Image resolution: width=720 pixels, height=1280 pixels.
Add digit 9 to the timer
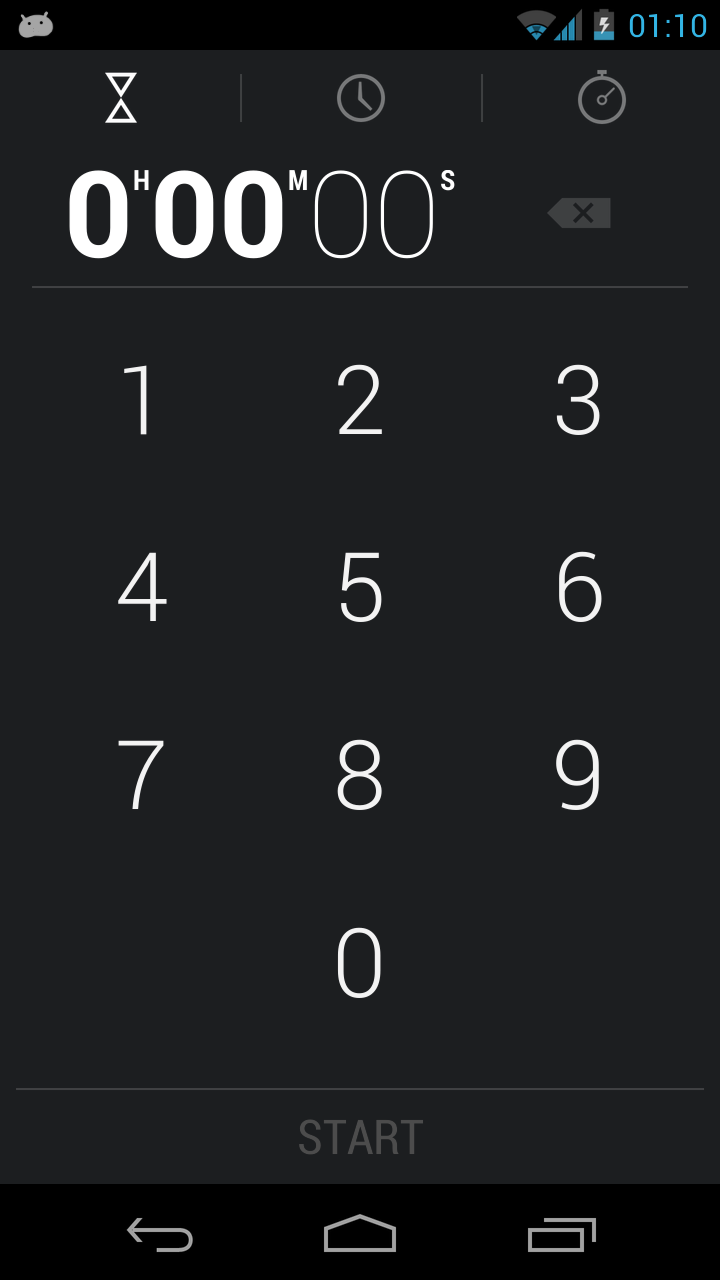point(578,775)
